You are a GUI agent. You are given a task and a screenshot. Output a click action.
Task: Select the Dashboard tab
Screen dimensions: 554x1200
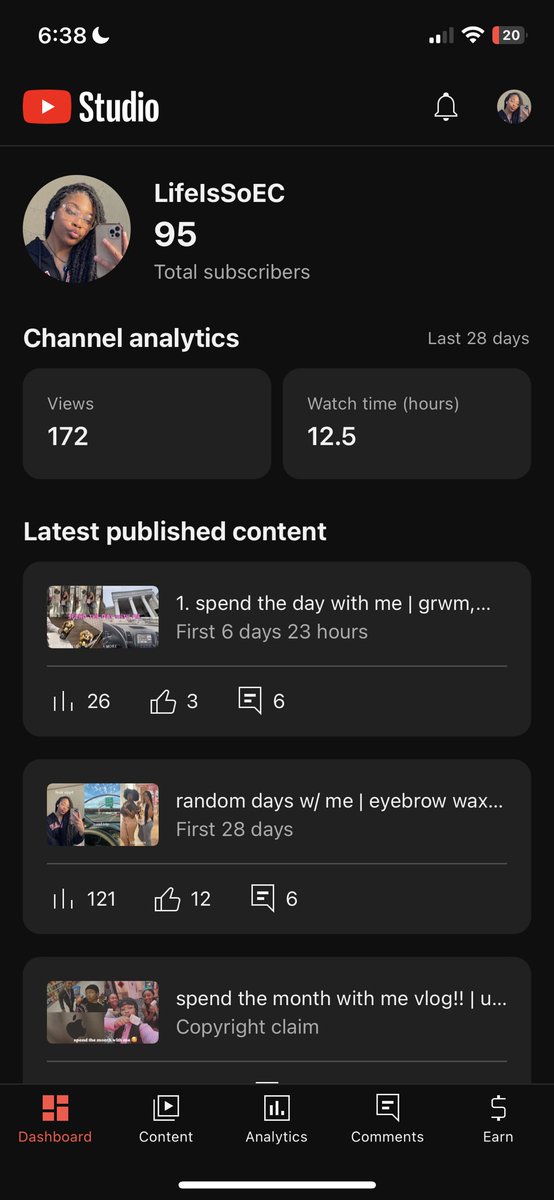(x=55, y=1119)
